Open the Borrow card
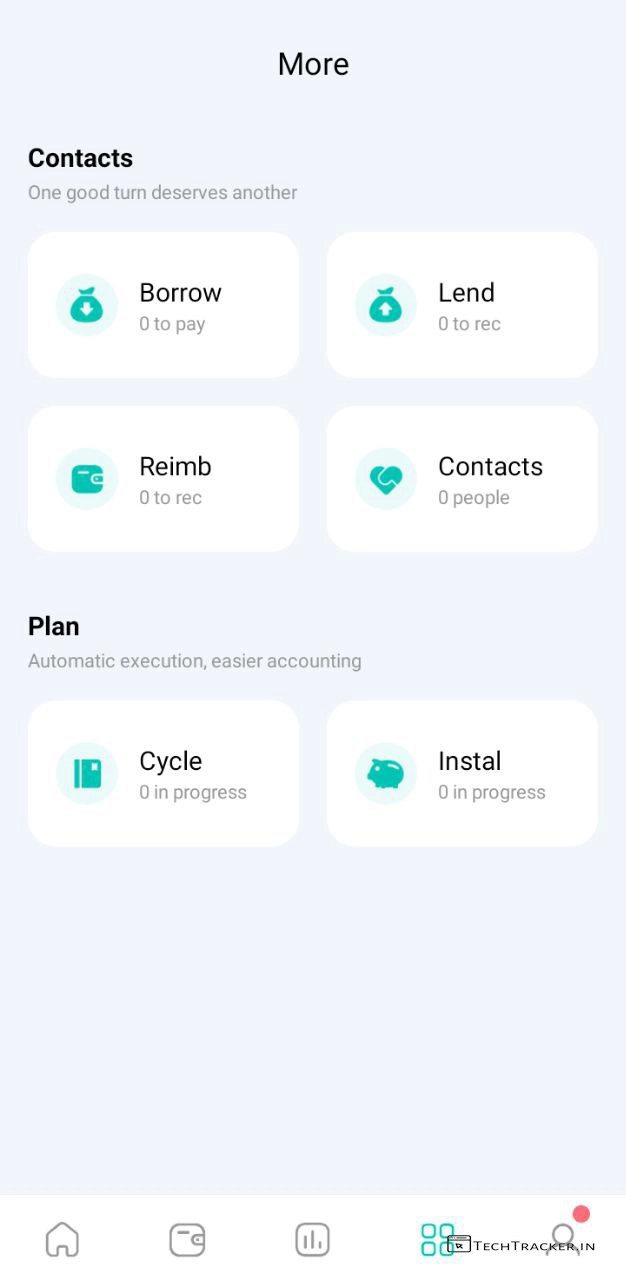Viewport: 626px width, 1280px height. [x=163, y=305]
